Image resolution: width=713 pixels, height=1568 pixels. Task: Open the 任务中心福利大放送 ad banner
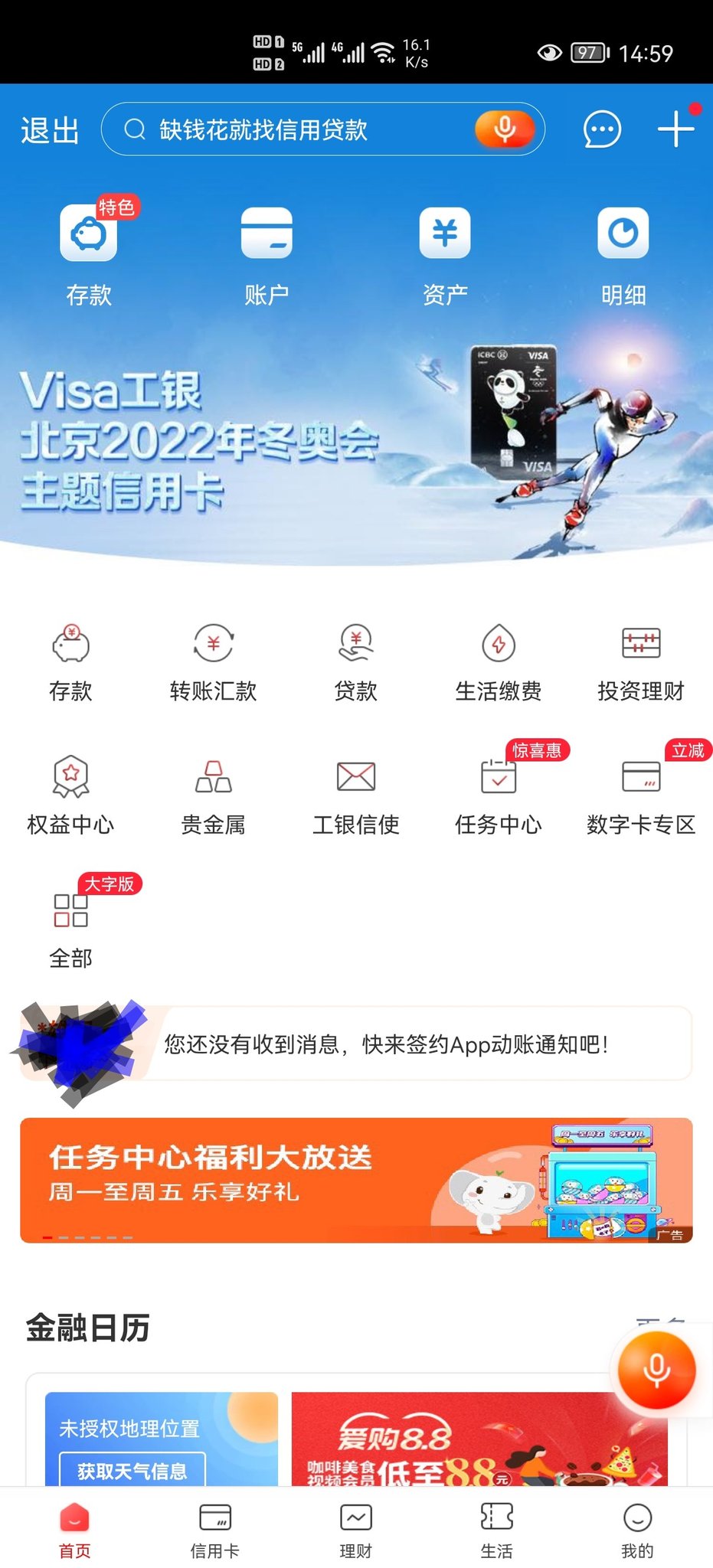[x=356, y=1180]
